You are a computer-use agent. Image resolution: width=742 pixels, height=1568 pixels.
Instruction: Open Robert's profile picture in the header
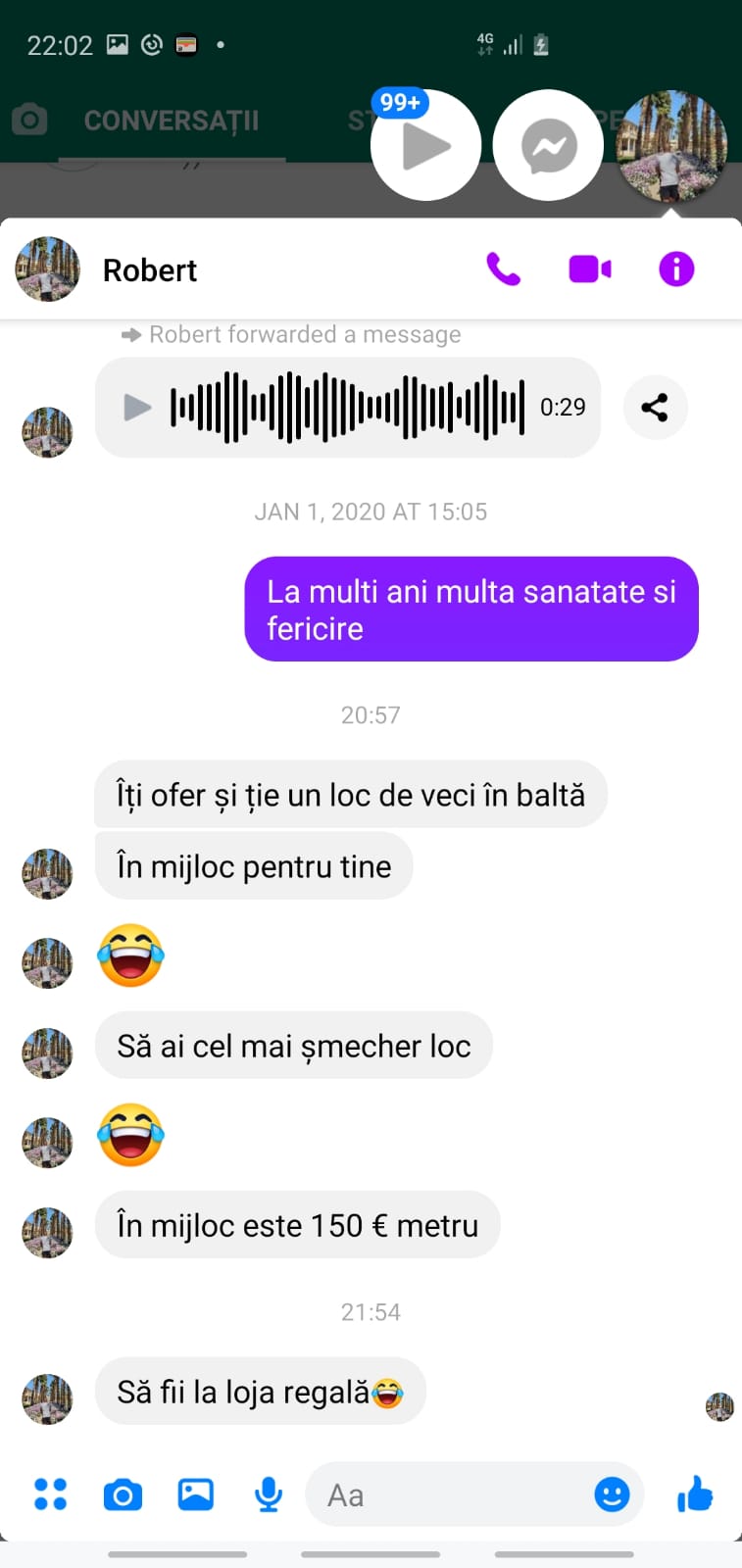click(x=47, y=269)
